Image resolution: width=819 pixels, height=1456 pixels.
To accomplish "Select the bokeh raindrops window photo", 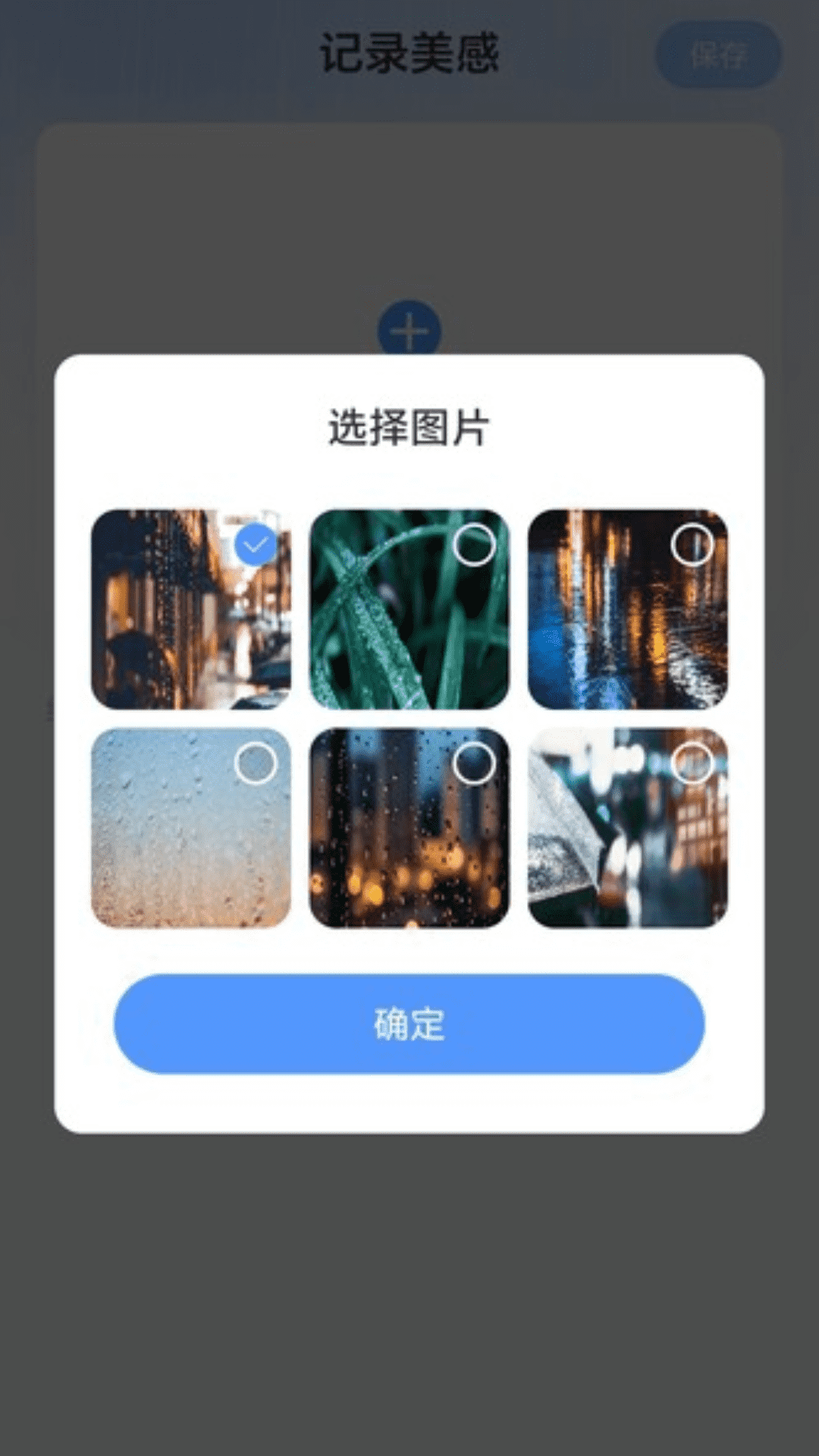I will [474, 763].
